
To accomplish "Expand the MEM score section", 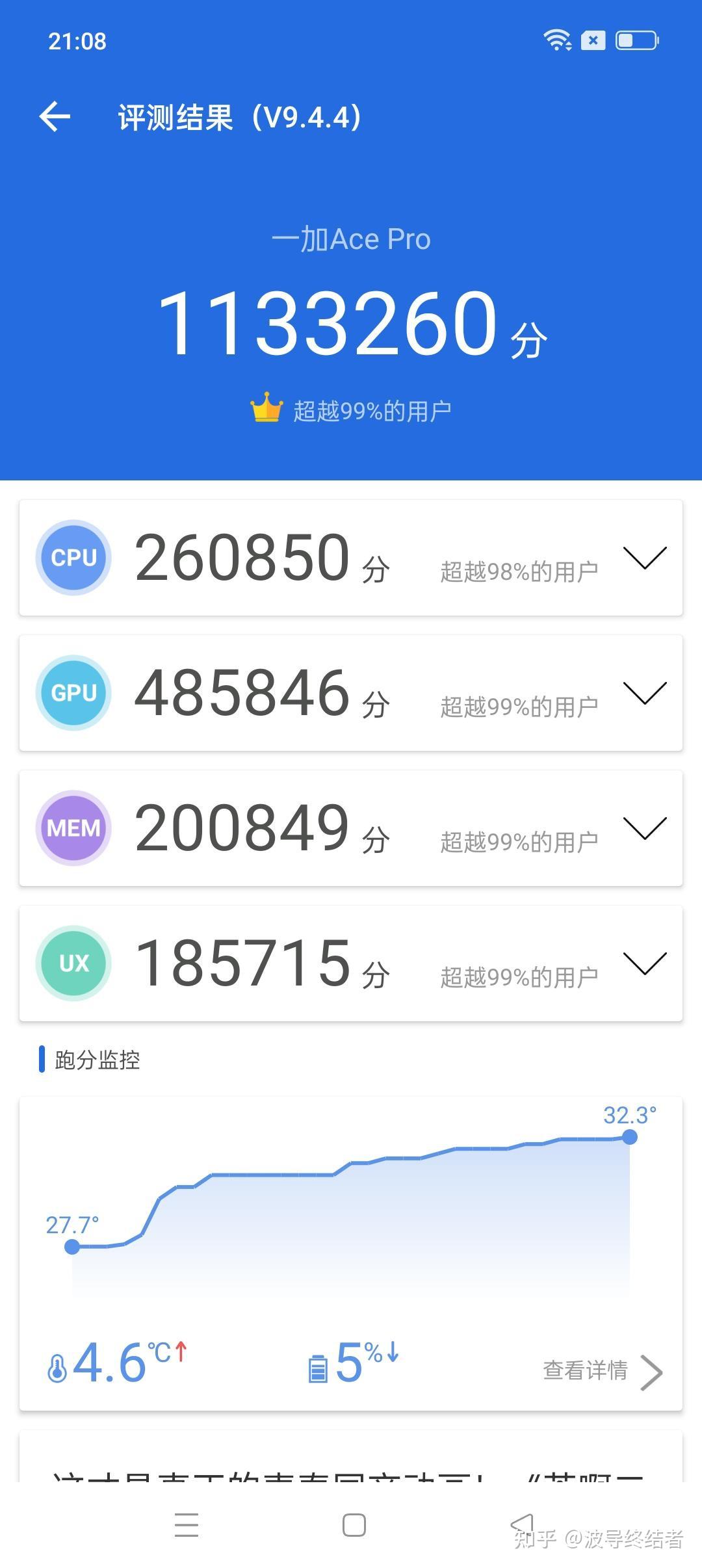I will [x=644, y=828].
